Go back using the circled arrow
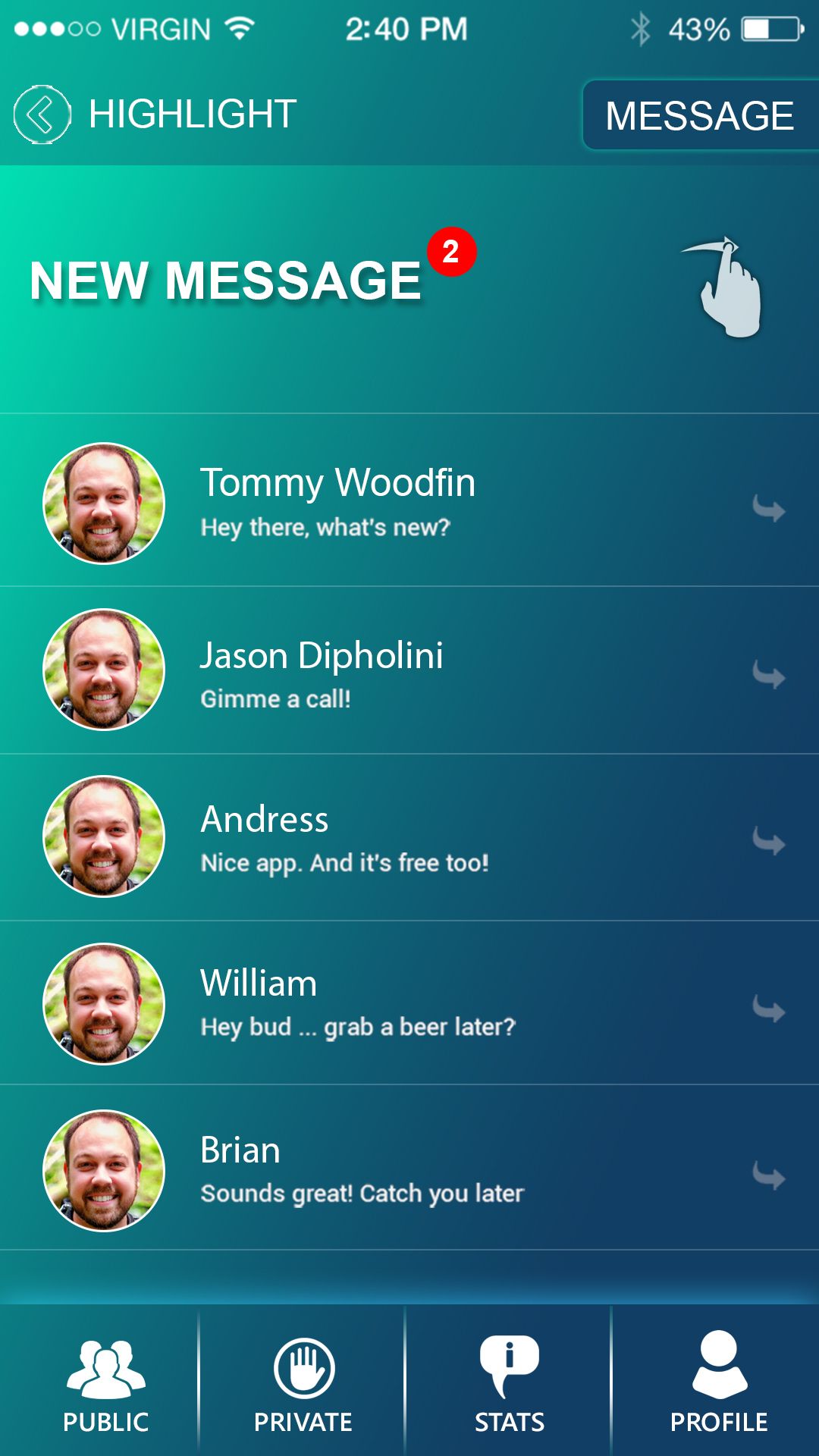The height and width of the screenshot is (1456, 819). pyautogui.click(x=42, y=115)
